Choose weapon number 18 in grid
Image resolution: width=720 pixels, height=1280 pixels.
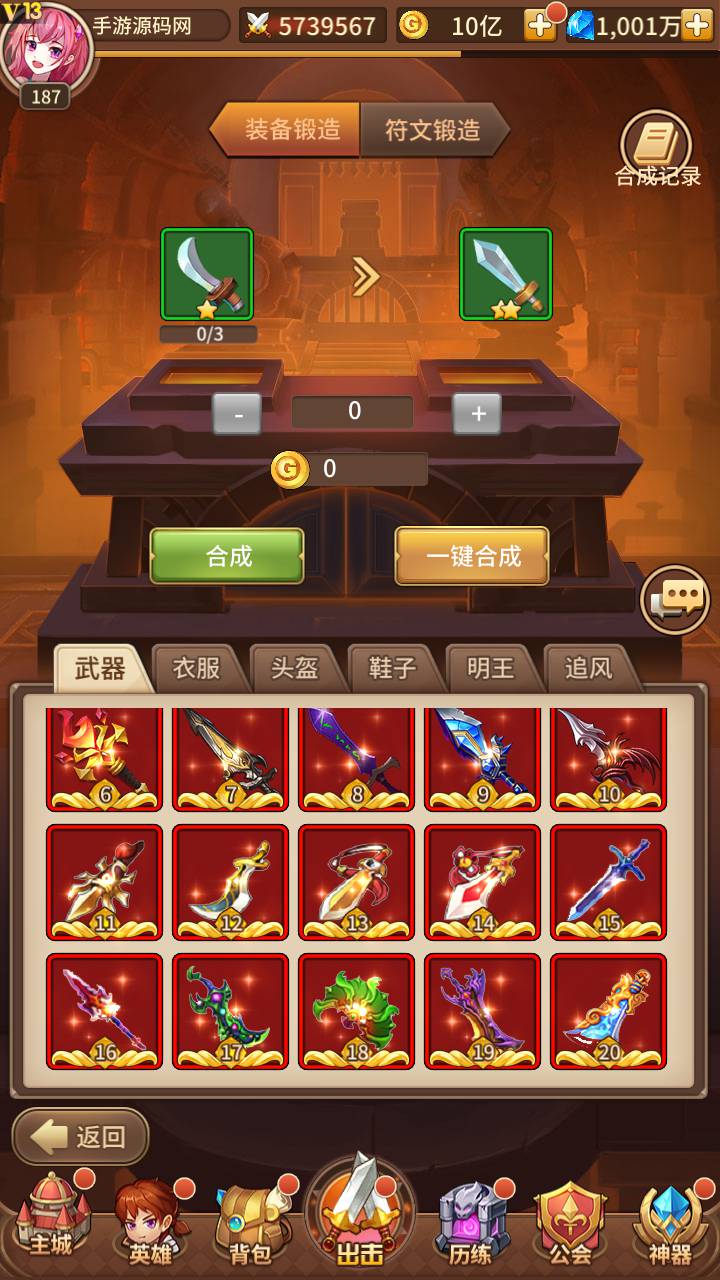pos(356,1010)
